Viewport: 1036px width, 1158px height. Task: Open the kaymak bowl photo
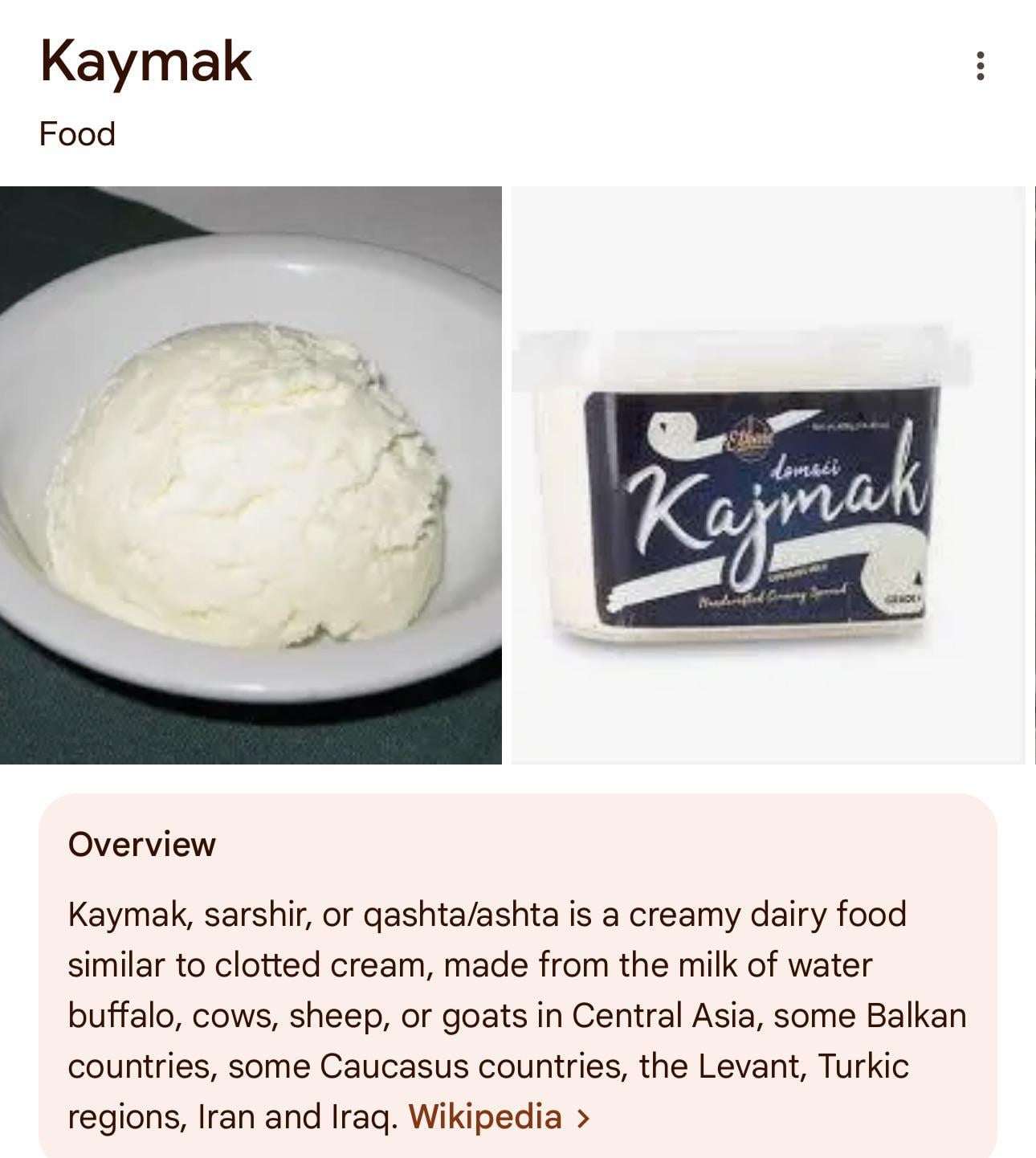coord(251,475)
